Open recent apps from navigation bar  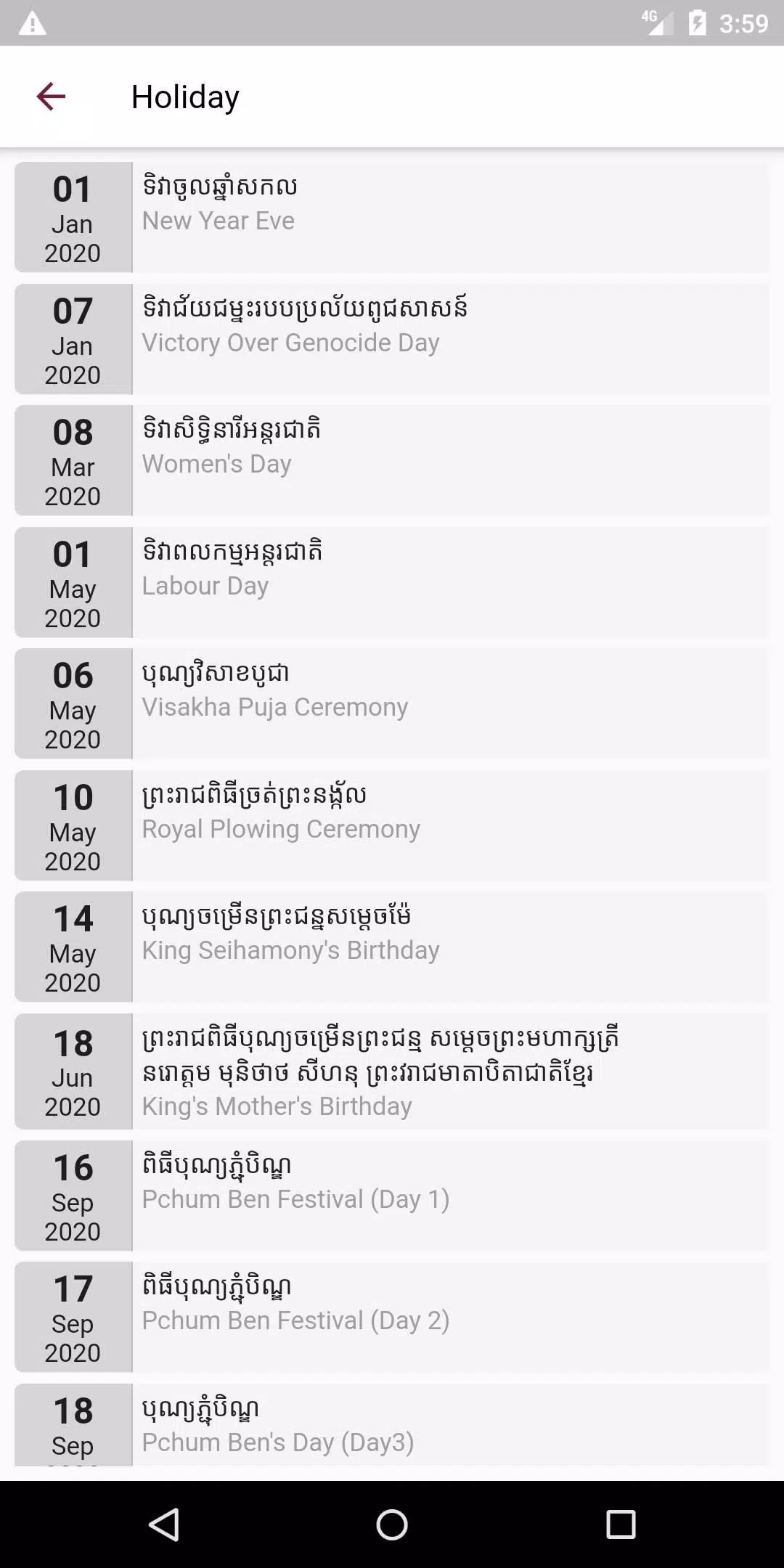(621, 1524)
